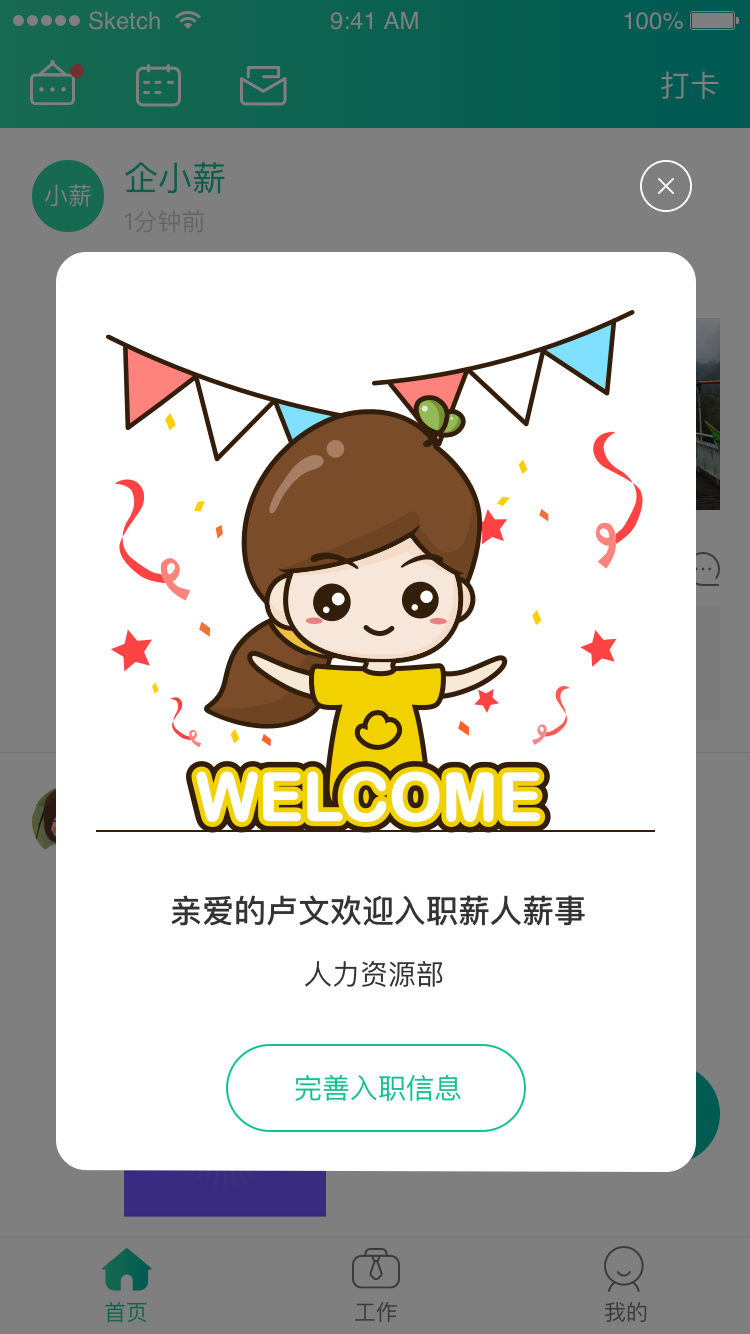The image size is (750, 1334).
Task: Switch to the 我的 tab
Action: click(625, 1285)
